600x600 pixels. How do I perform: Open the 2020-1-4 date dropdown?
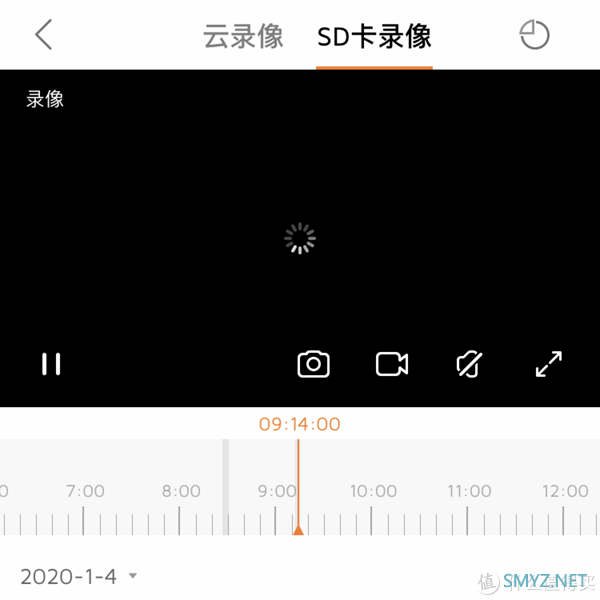(x=78, y=576)
